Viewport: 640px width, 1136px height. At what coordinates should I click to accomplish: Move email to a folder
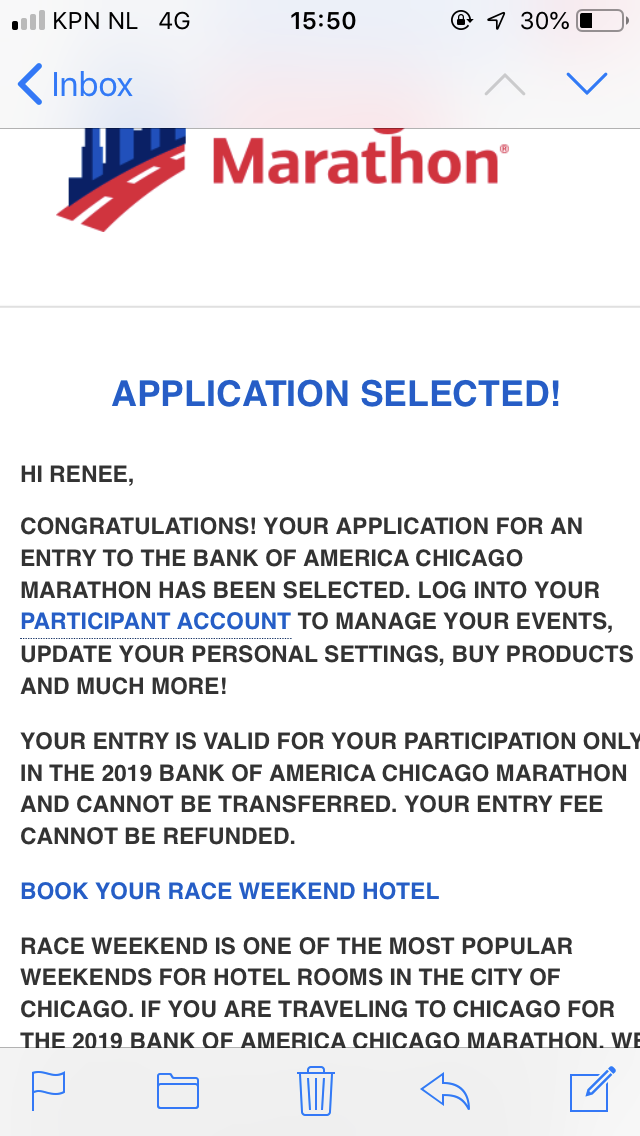point(178,1090)
